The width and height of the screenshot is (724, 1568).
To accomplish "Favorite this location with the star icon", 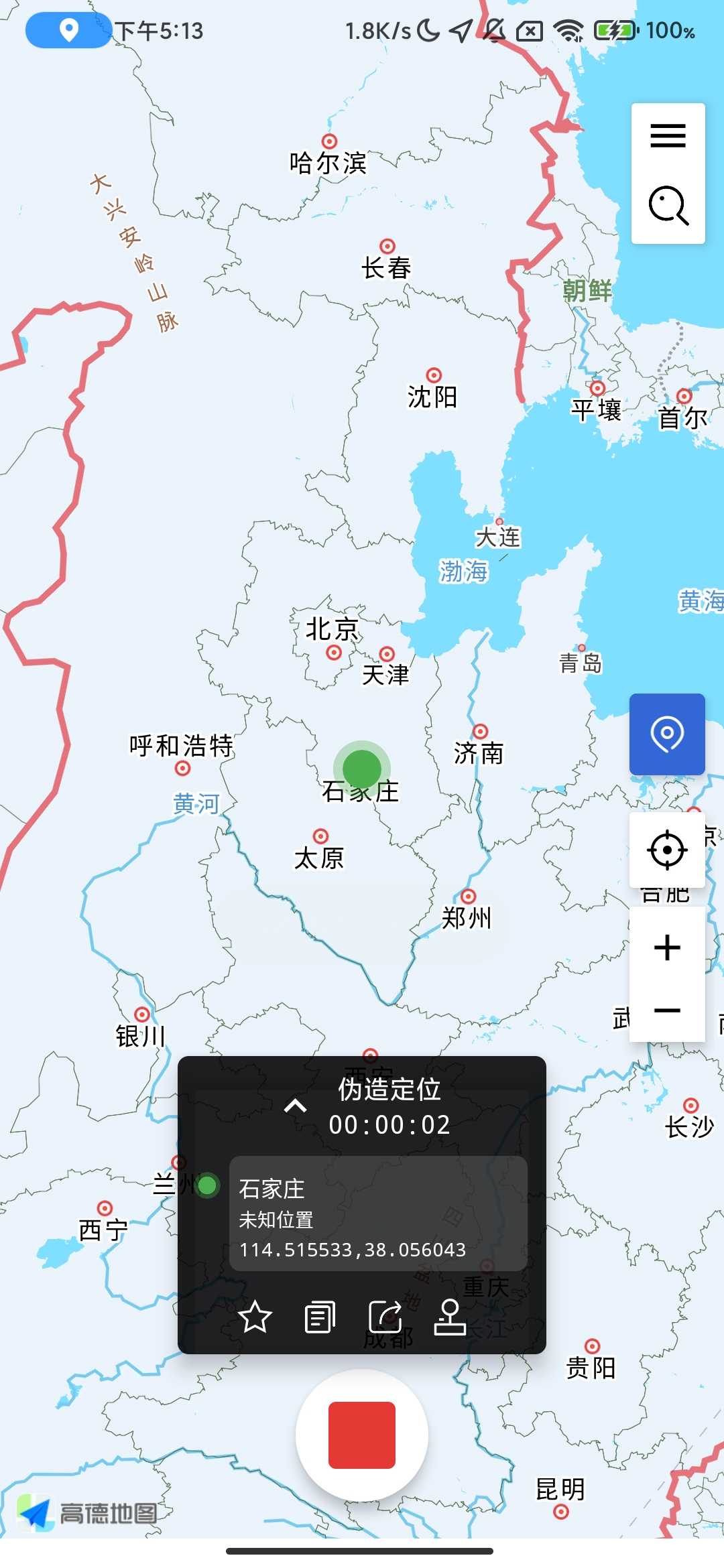I will tap(257, 1315).
